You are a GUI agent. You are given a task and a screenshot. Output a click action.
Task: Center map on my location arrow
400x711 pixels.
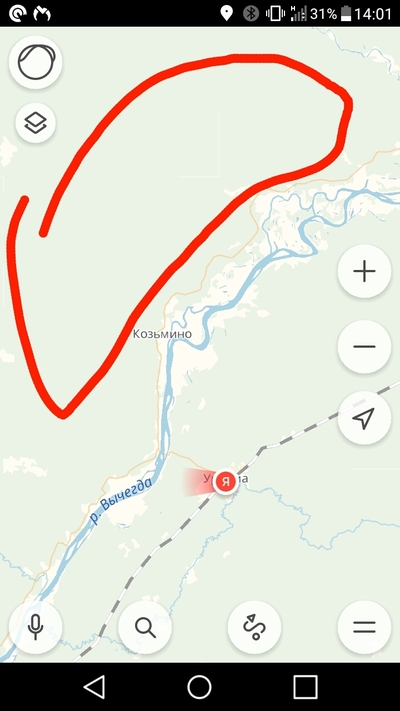pos(364,418)
